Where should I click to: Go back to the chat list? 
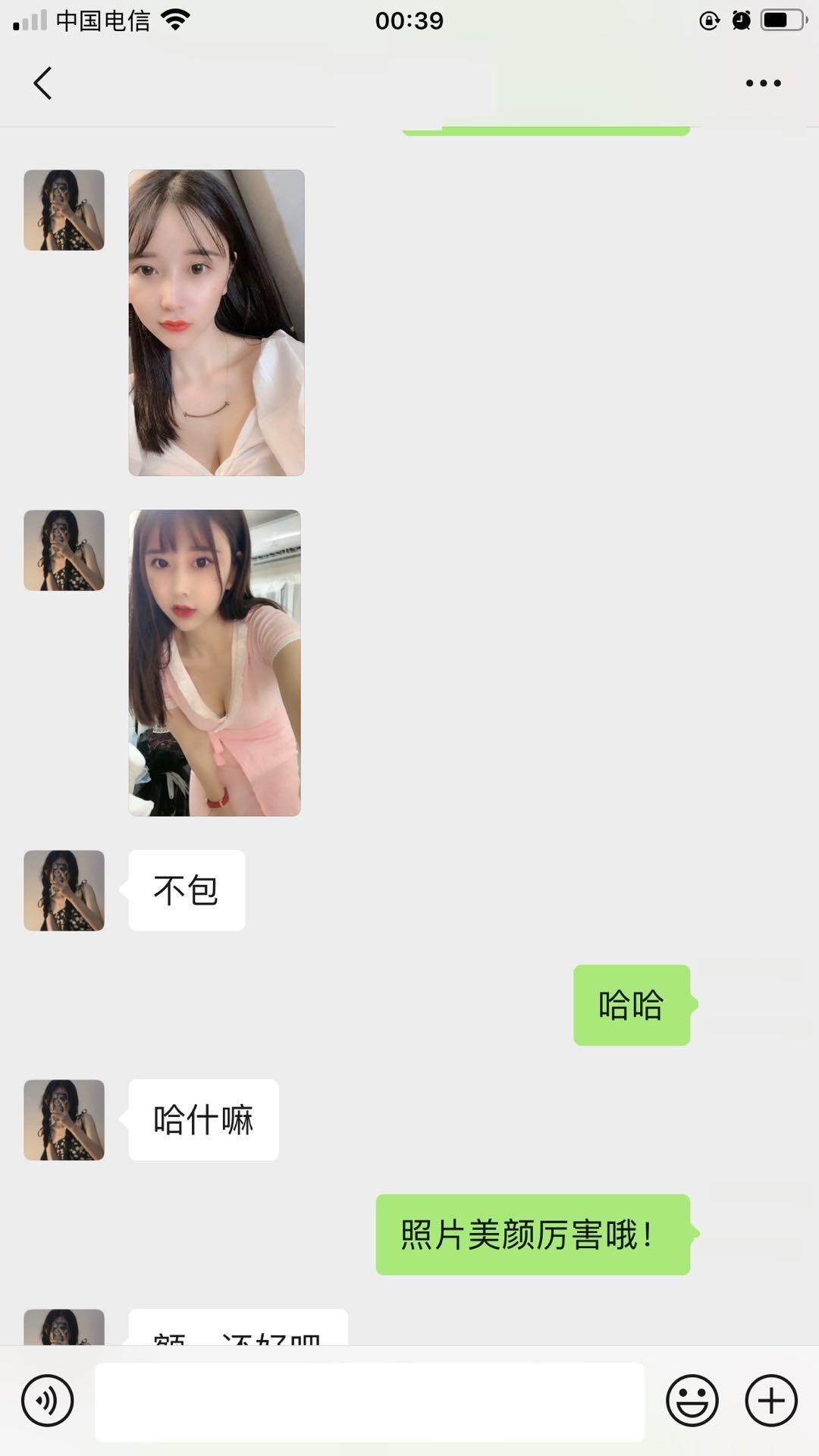click(x=43, y=83)
